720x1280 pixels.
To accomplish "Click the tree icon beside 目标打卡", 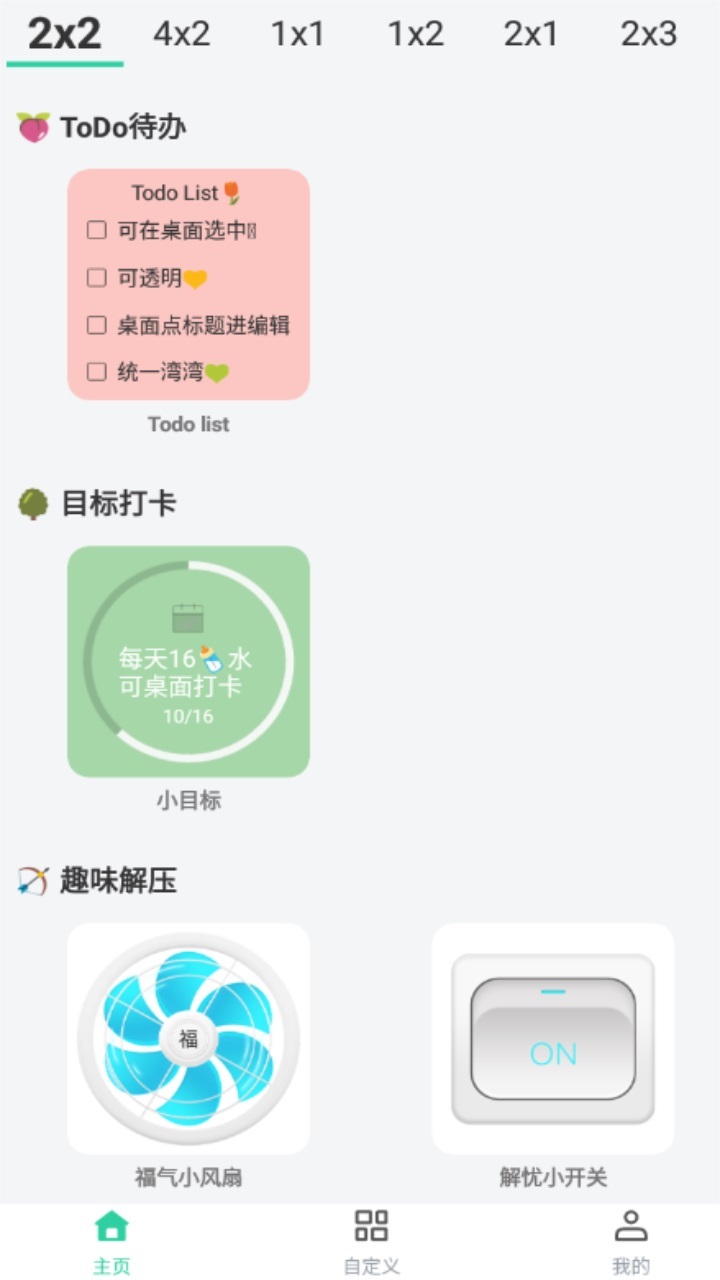I will (33, 503).
